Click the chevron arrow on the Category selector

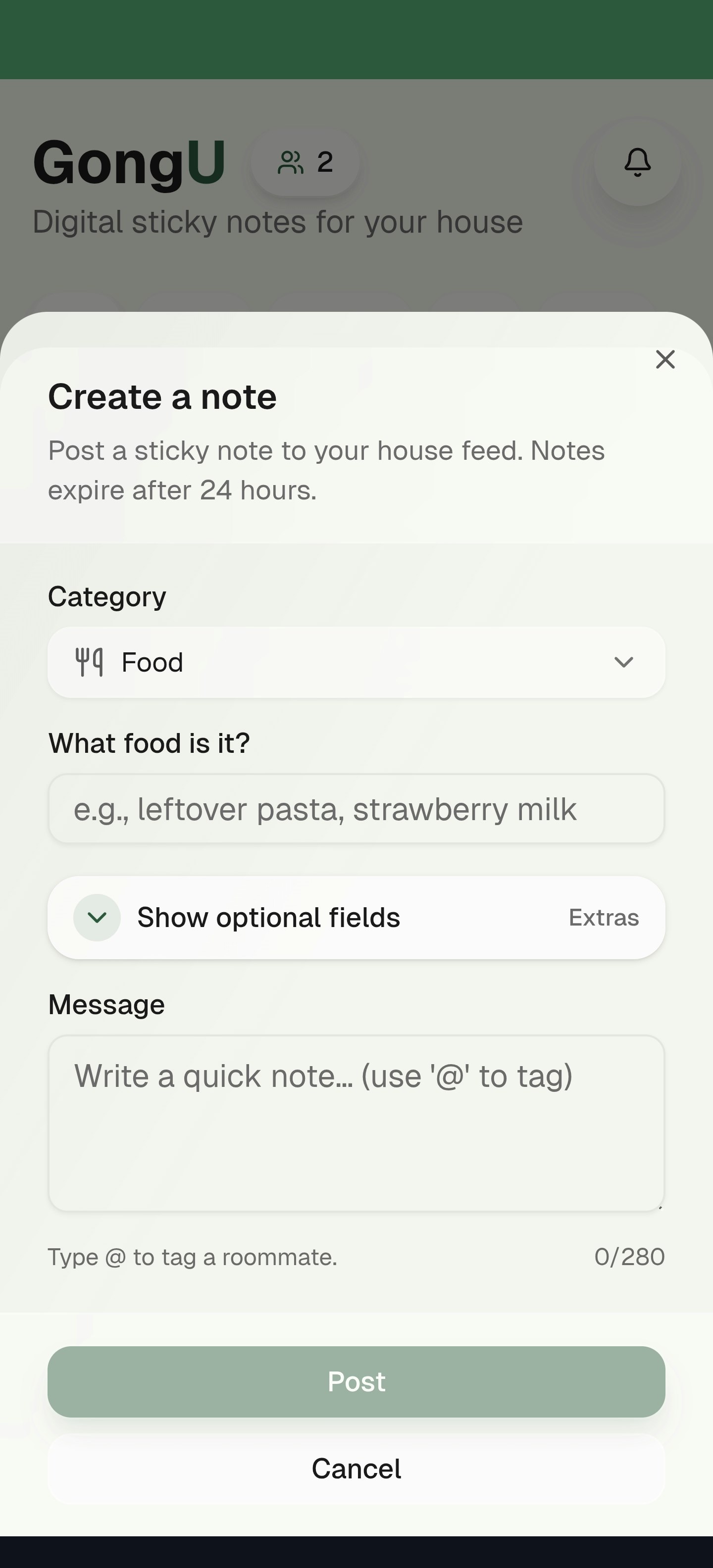point(624,662)
